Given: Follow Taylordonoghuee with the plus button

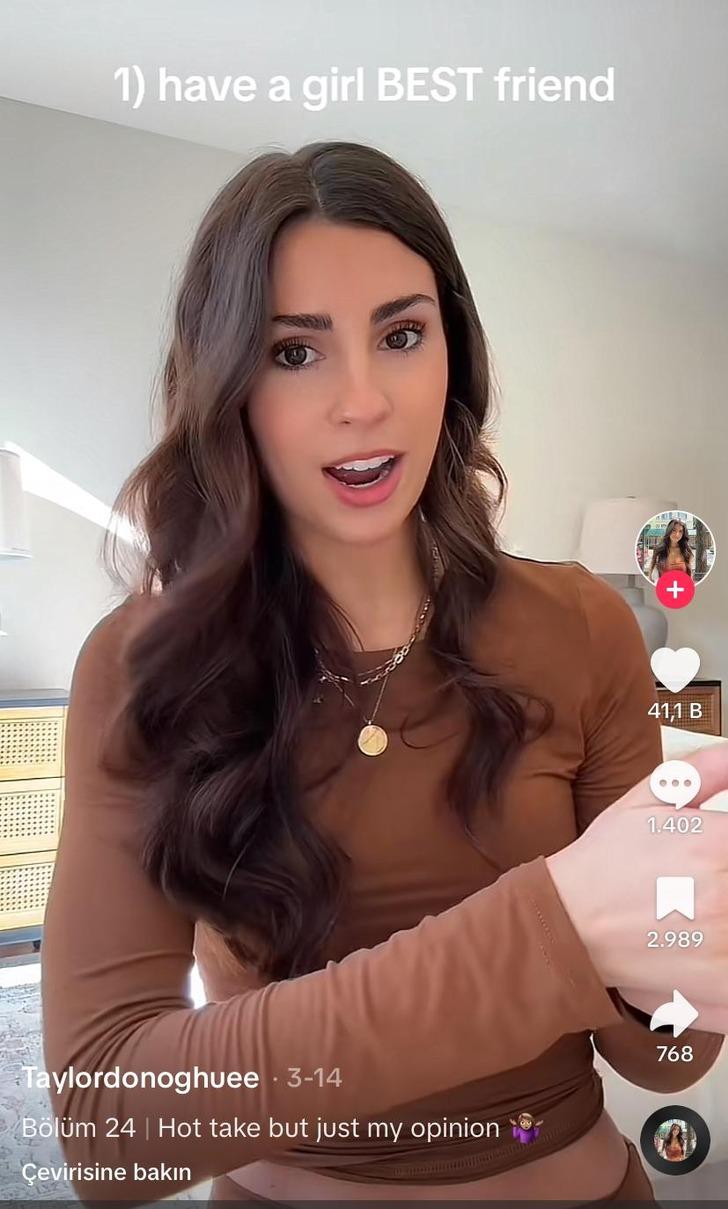Looking at the screenshot, I should click(x=675, y=590).
